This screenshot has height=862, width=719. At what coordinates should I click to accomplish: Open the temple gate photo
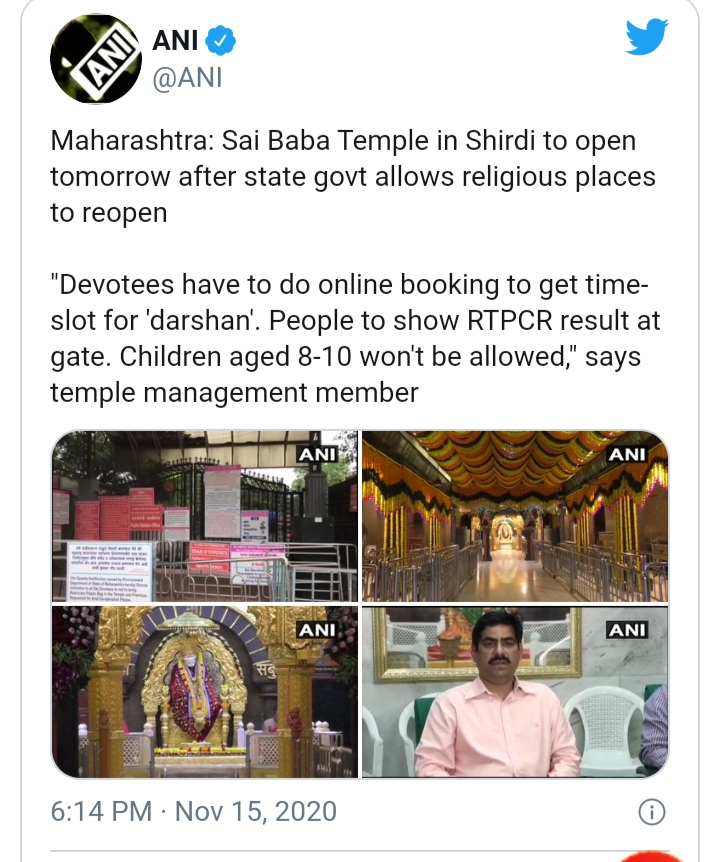tap(204, 517)
